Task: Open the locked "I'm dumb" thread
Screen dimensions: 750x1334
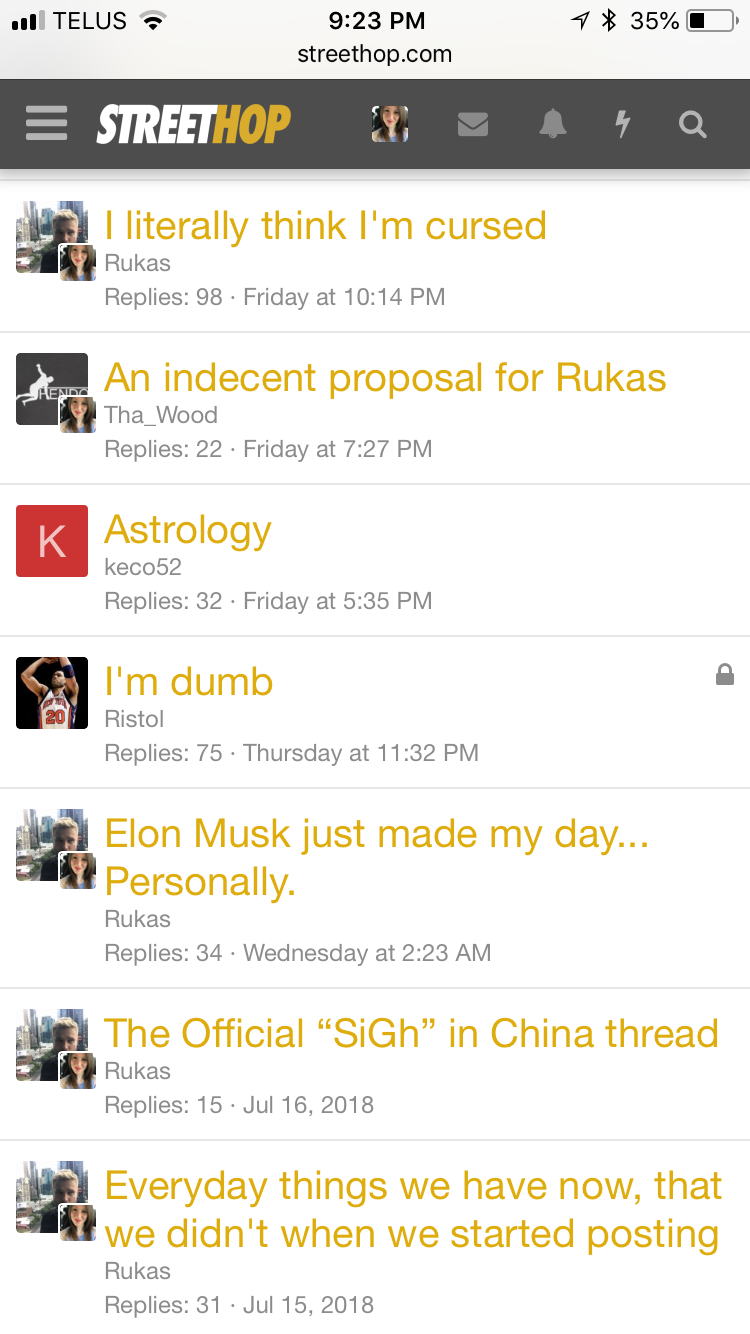Action: click(188, 682)
